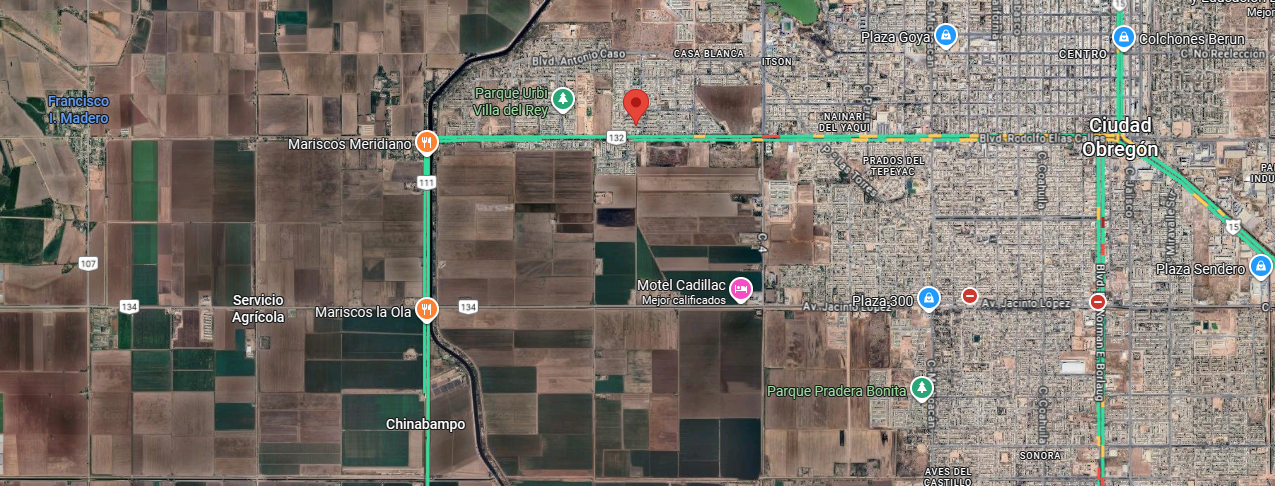Select Parque Urbi Villa del Rey marker
The width and height of the screenshot is (1275, 486).
point(564,99)
